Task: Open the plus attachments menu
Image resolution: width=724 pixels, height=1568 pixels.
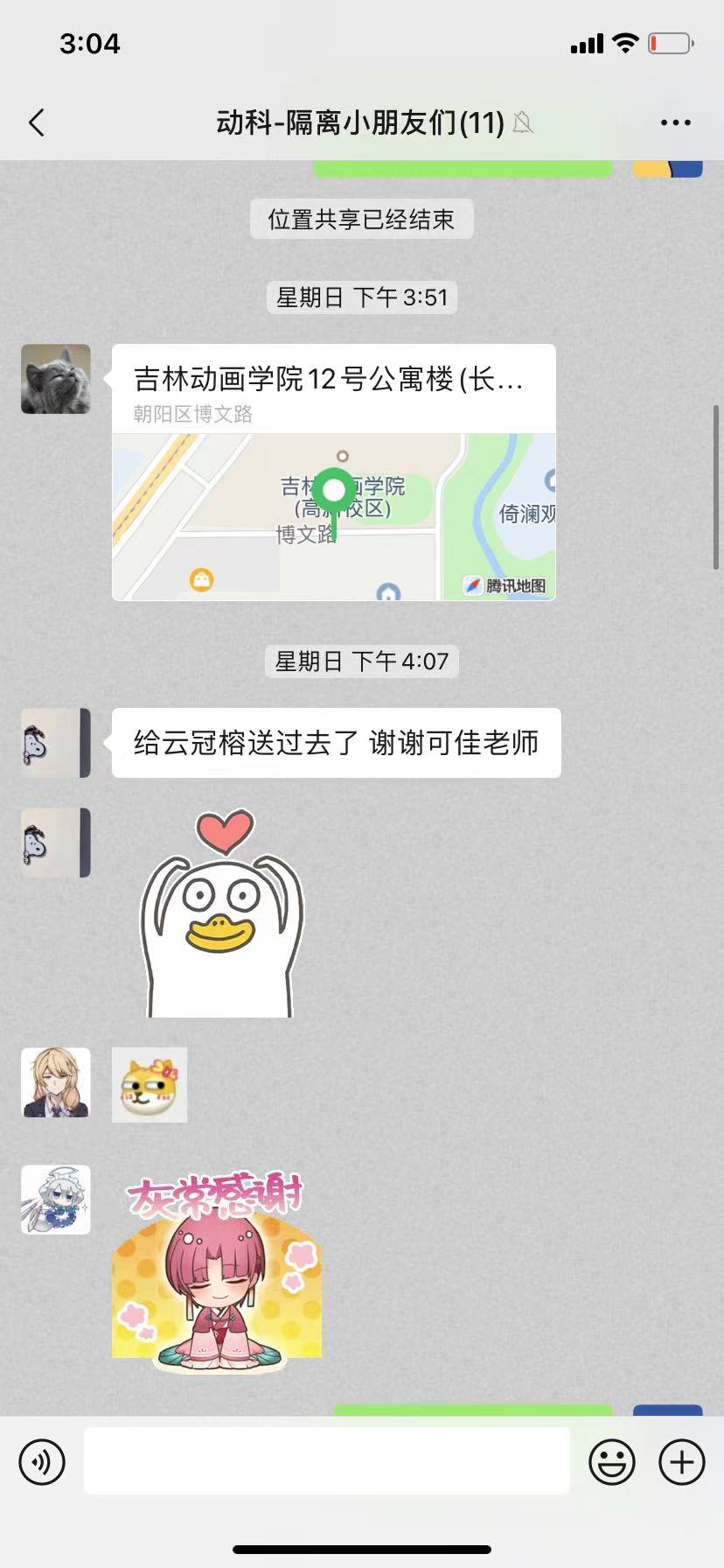Action: coord(681,1461)
